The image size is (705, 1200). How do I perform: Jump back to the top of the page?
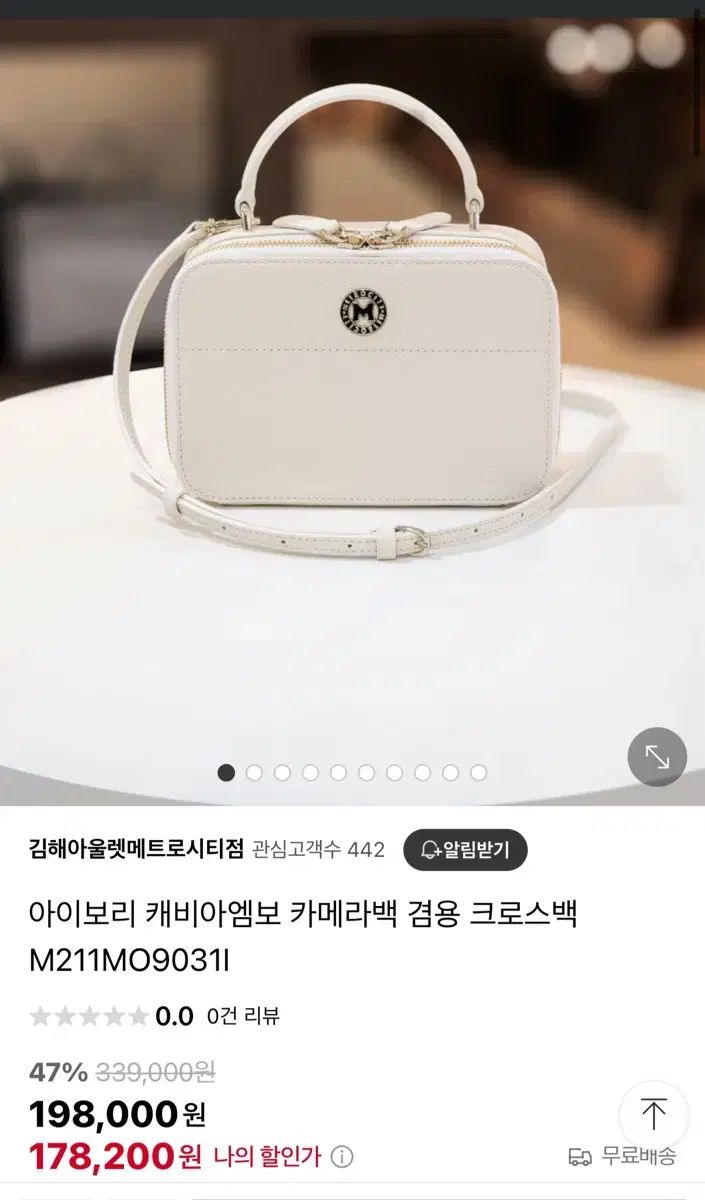coord(653,1115)
